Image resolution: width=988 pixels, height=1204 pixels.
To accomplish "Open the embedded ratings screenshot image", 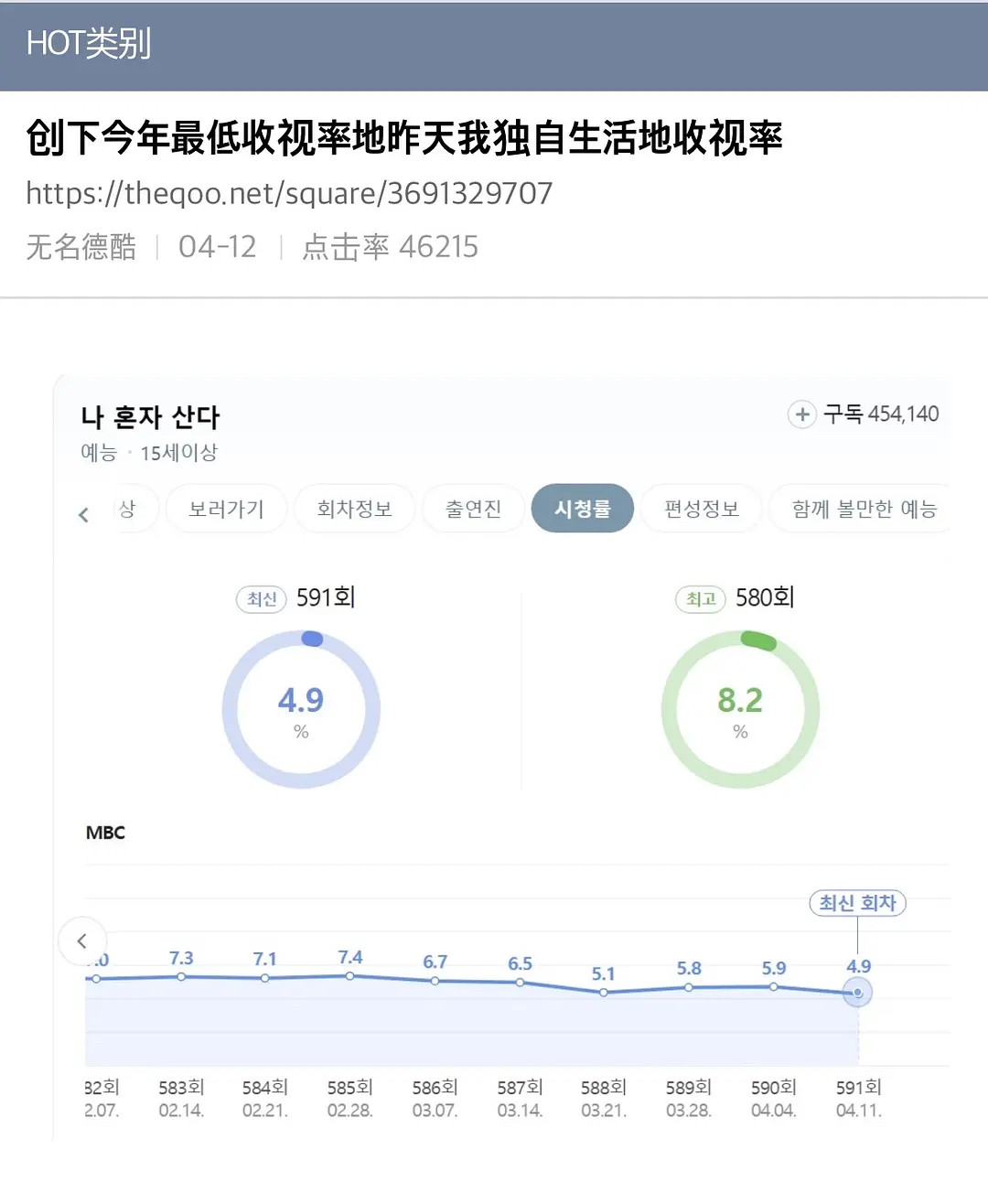I will click(x=501, y=758).
